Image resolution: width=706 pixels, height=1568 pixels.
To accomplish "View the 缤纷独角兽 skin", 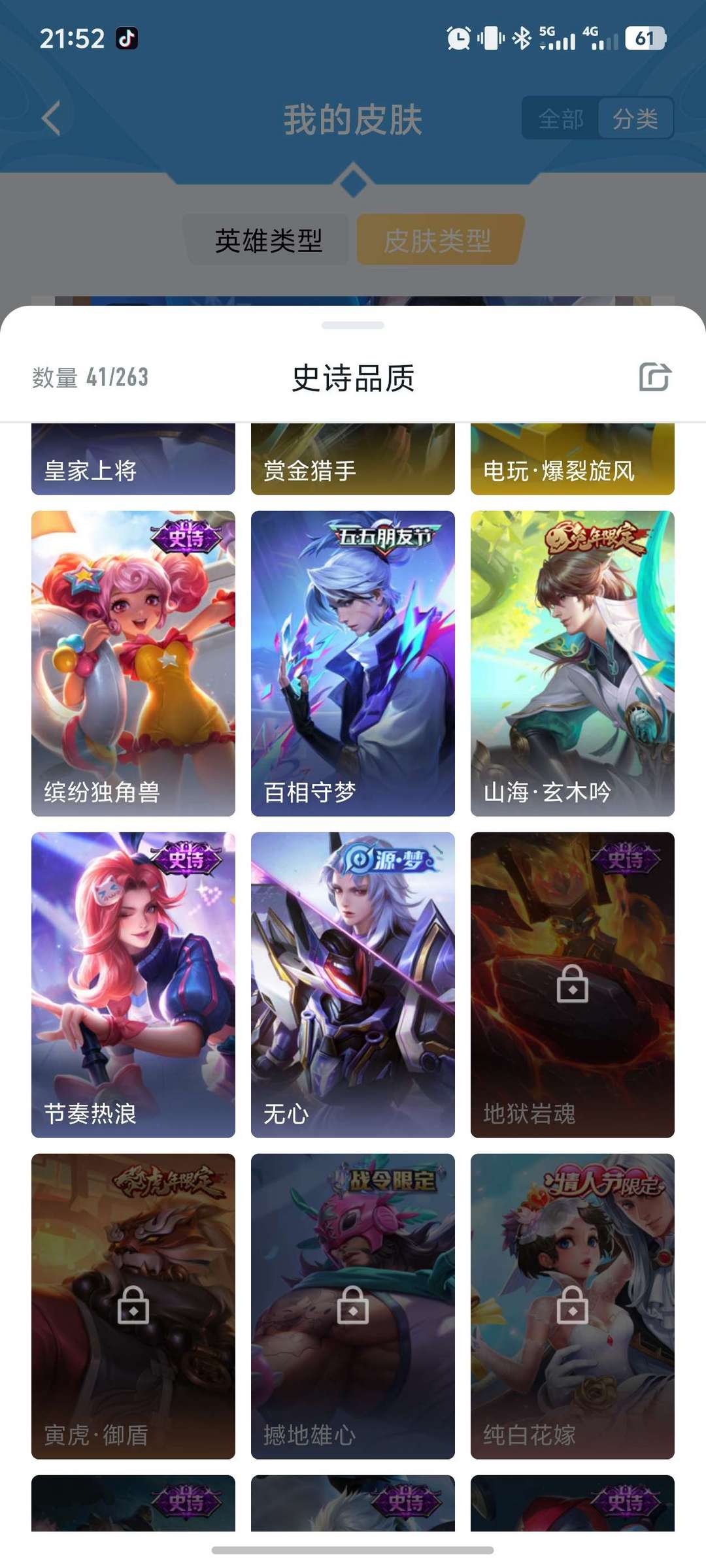I will [x=133, y=663].
